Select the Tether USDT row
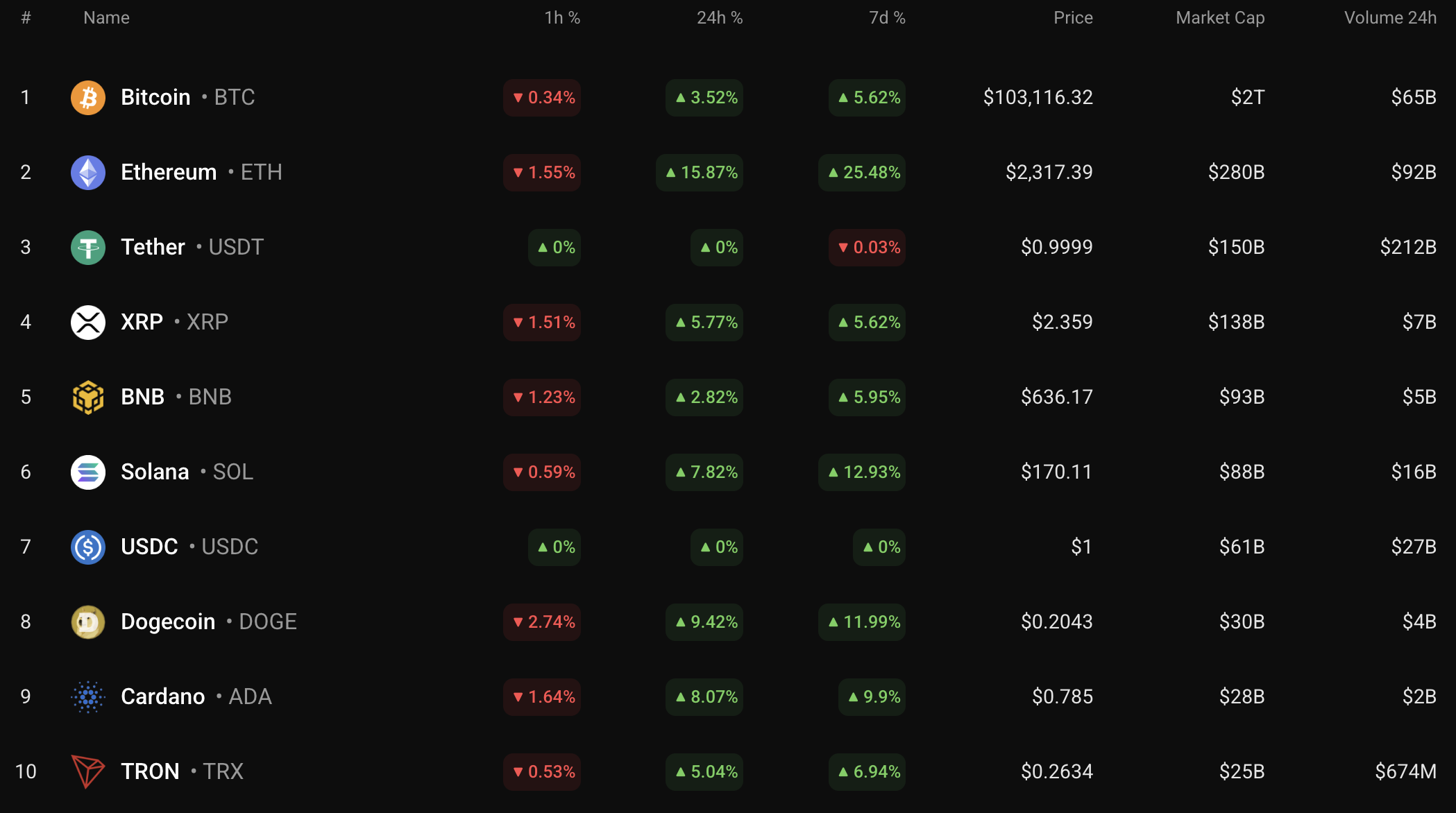This screenshot has height=813, width=1456. [153, 247]
